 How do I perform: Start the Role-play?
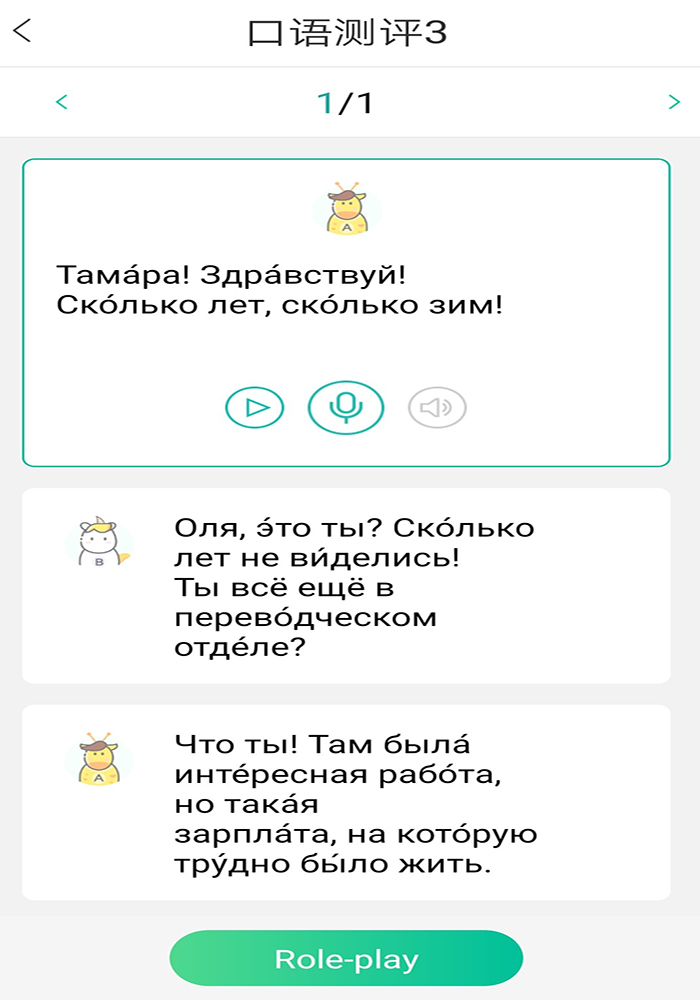(346, 959)
